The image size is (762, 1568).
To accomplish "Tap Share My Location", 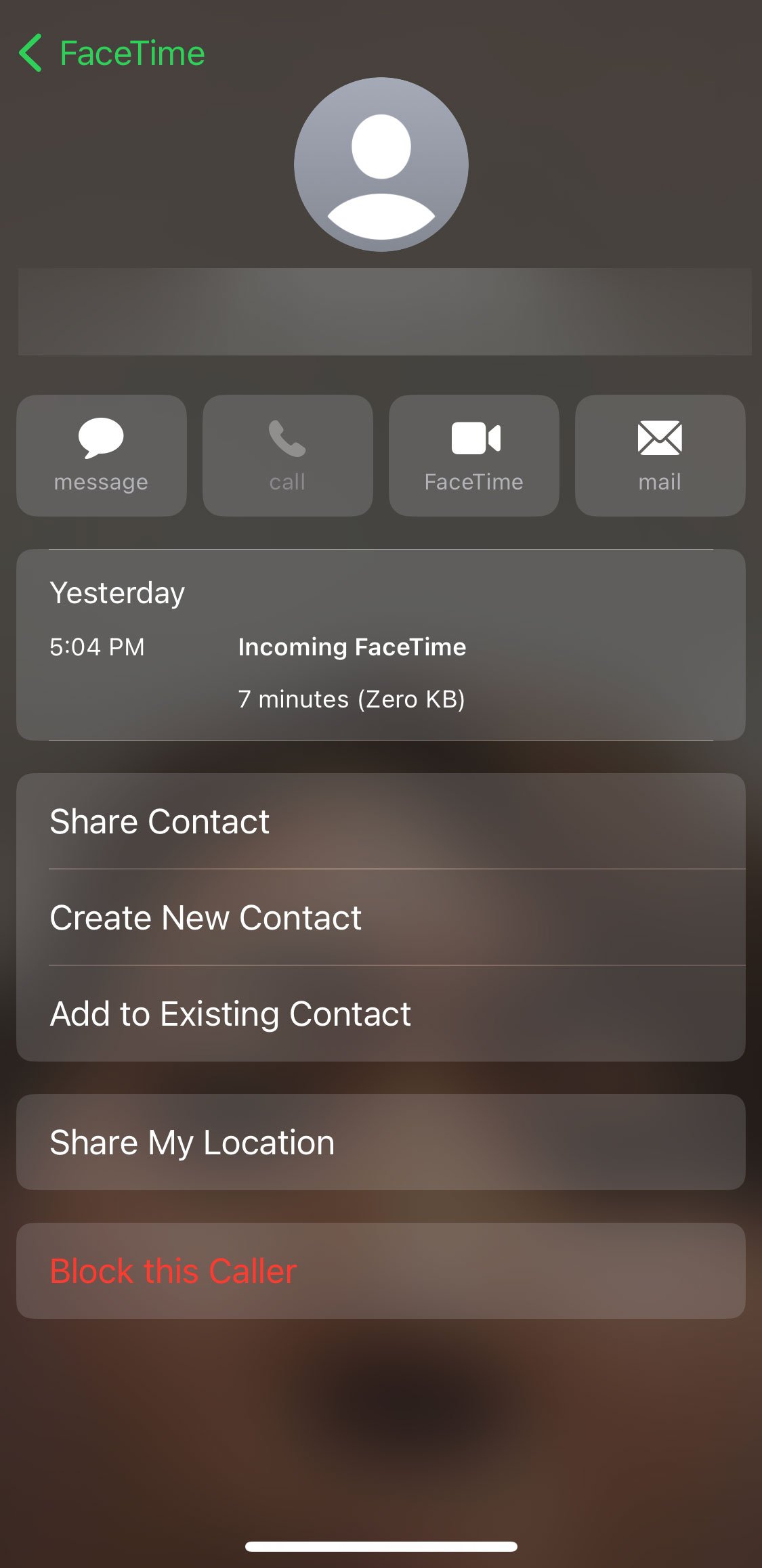I will (x=381, y=1142).
